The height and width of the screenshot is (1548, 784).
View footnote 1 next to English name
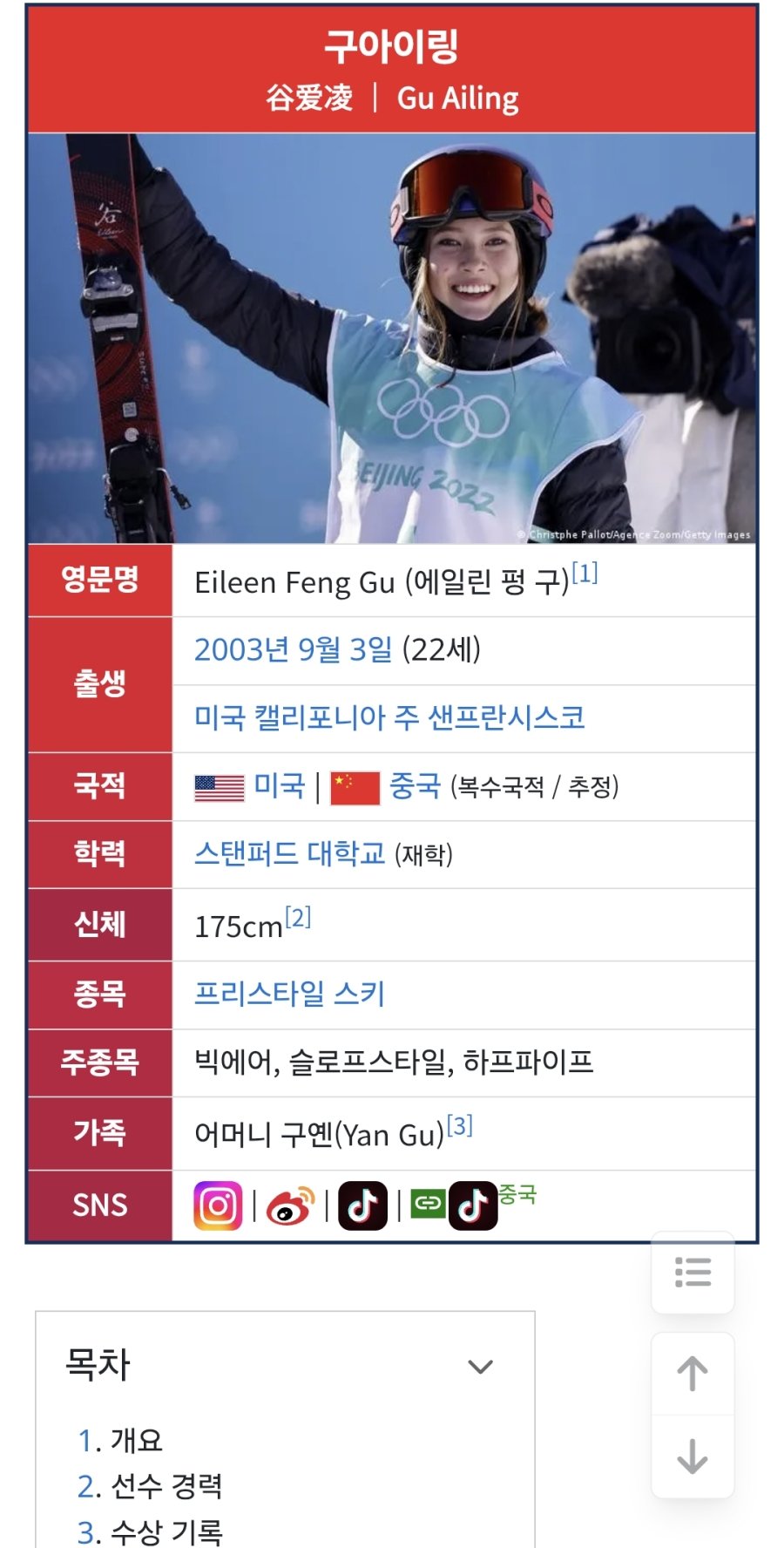[x=585, y=574]
